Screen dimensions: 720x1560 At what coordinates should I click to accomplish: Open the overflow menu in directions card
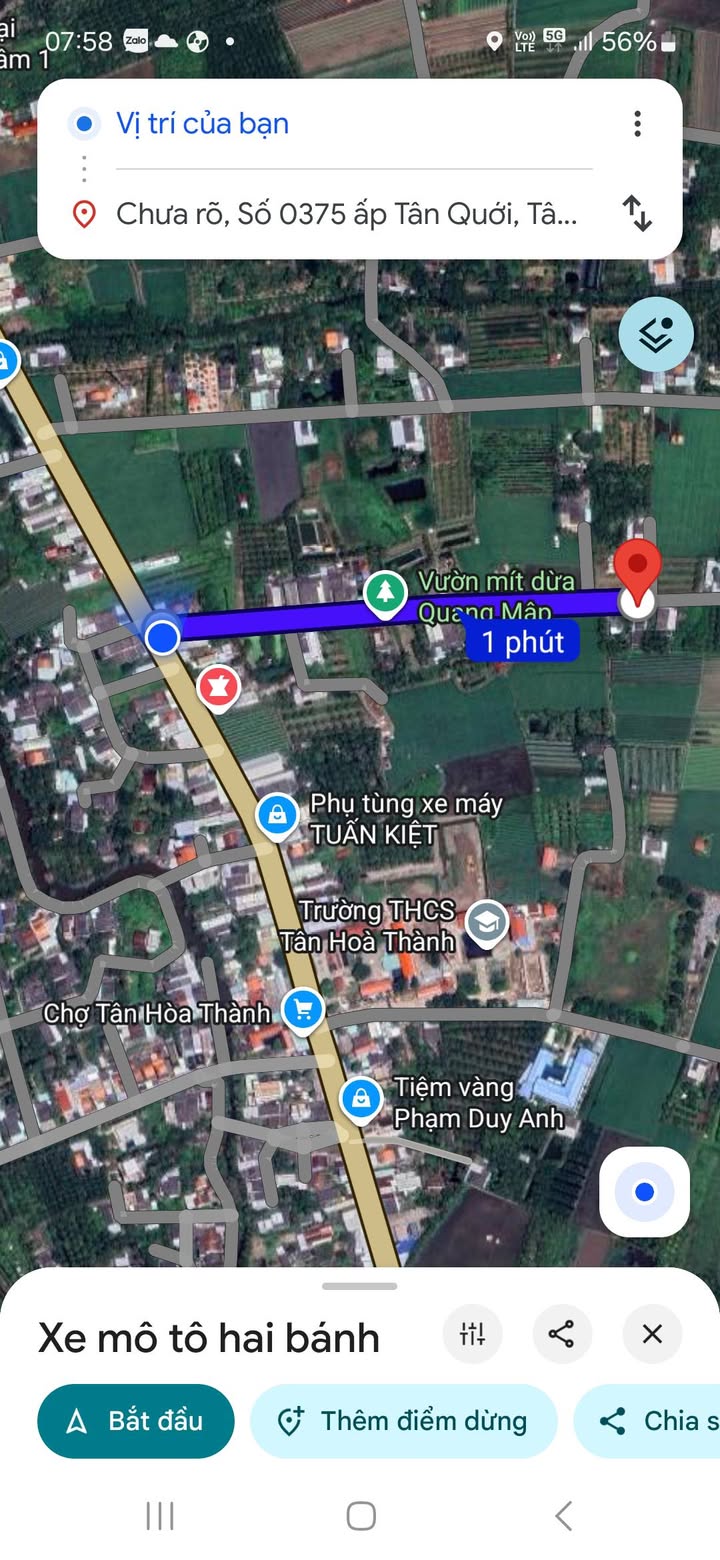[x=637, y=124]
